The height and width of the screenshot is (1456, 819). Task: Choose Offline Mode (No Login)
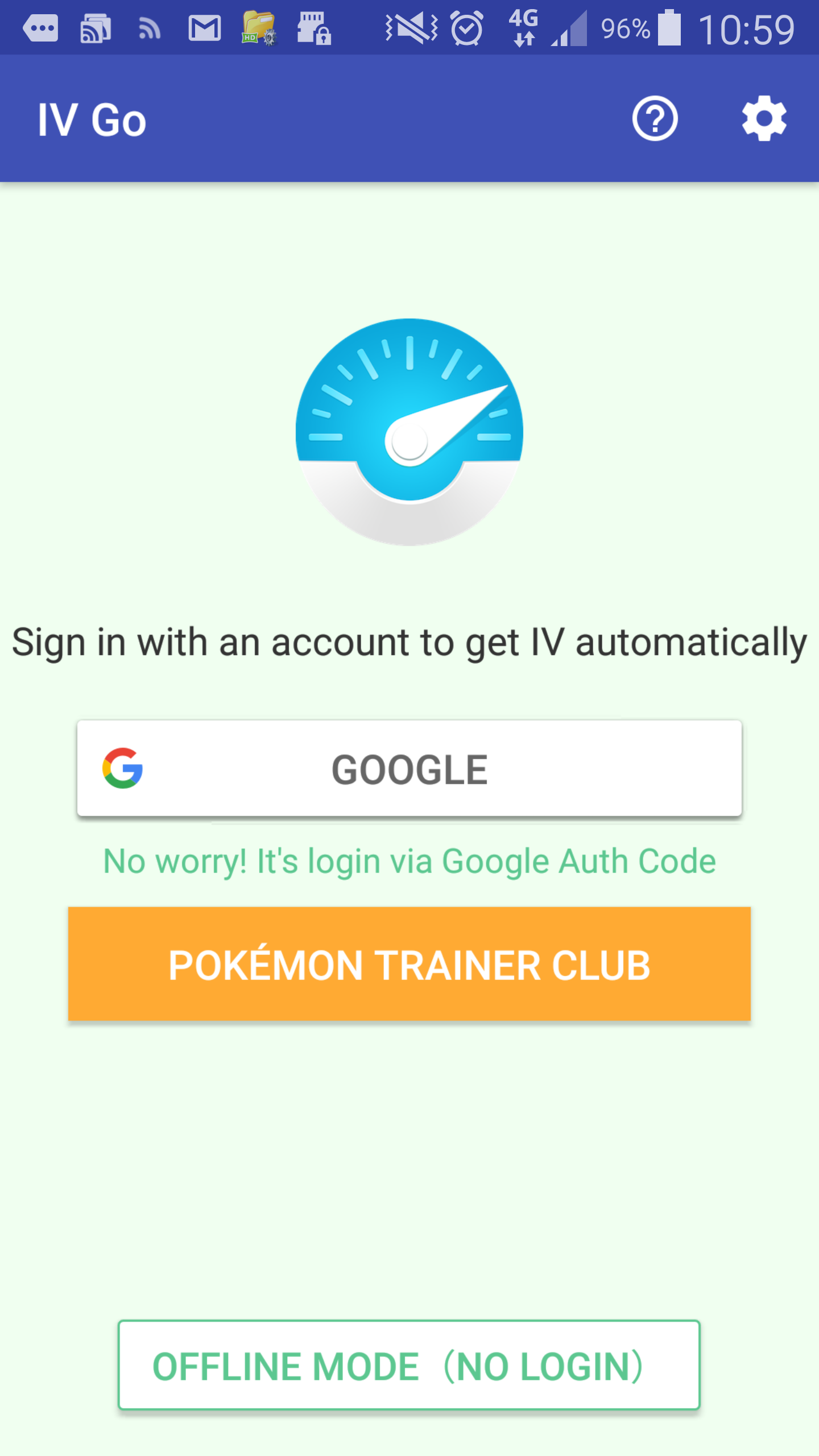(409, 1365)
